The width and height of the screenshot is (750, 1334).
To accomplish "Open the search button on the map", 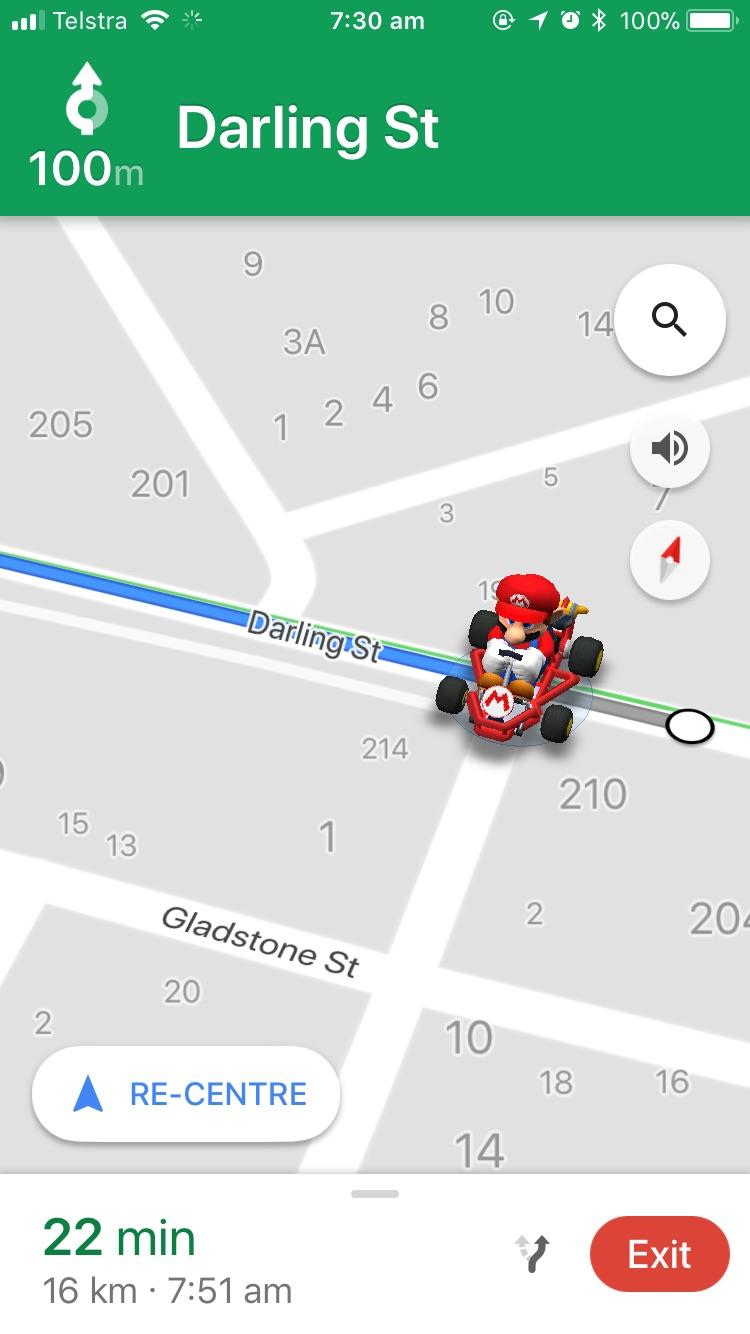I will [x=669, y=320].
